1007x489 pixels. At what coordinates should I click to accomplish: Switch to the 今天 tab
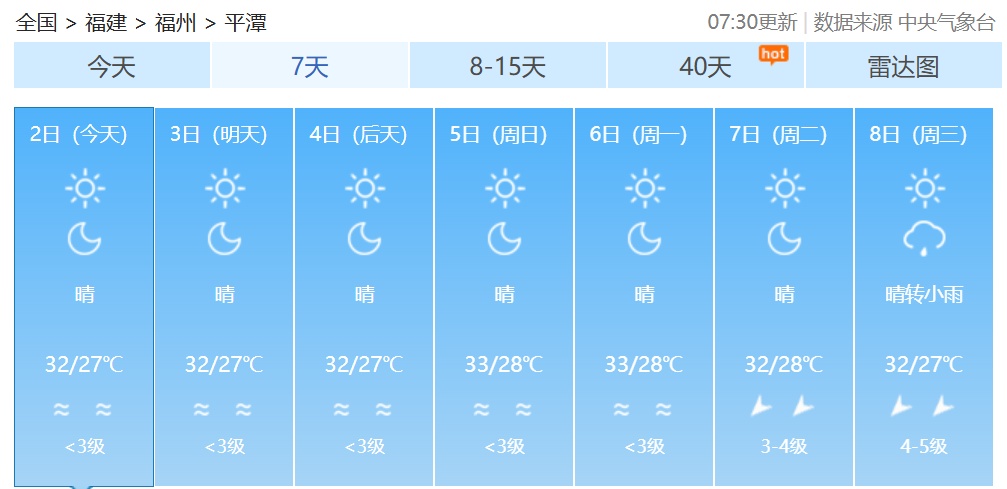111,67
